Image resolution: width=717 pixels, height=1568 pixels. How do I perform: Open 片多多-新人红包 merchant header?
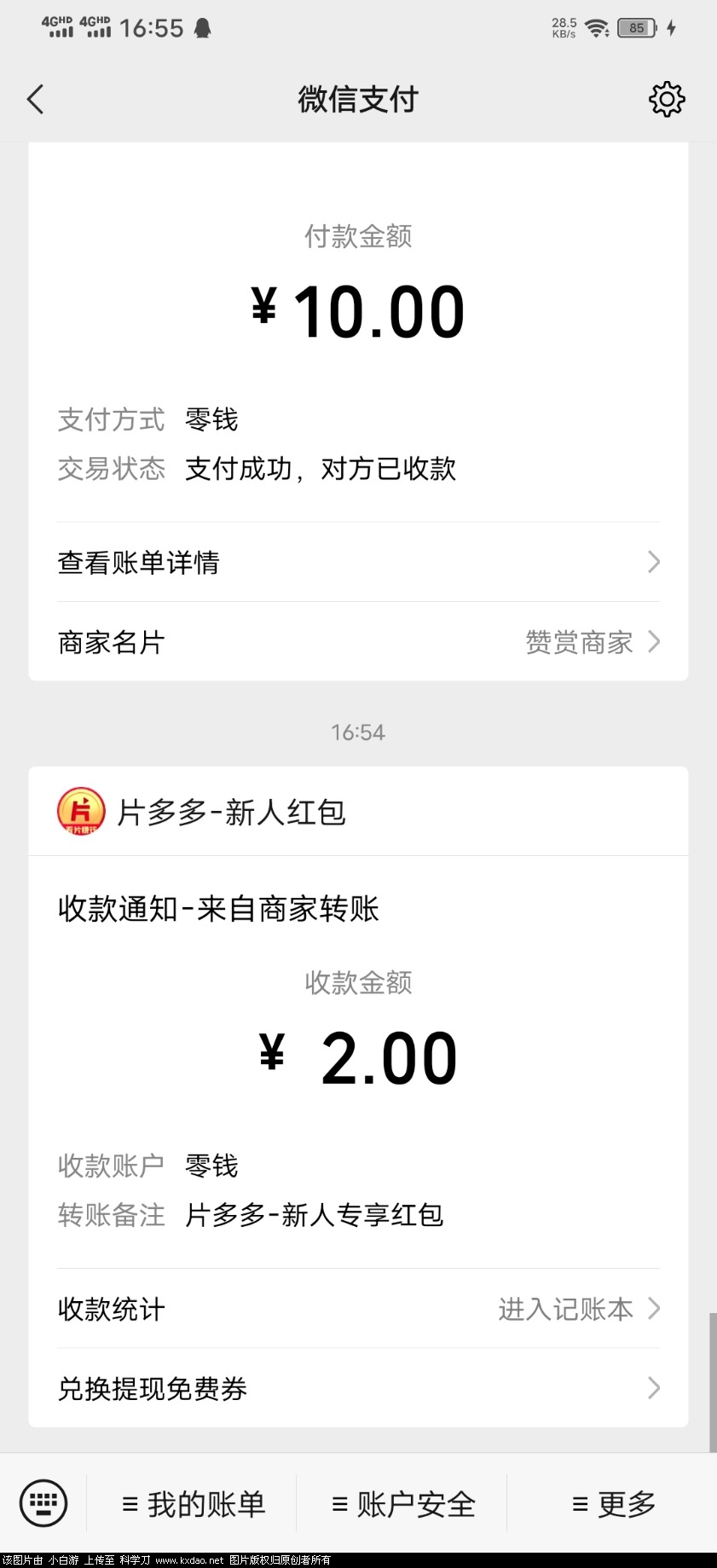click(x=230, y=812)
